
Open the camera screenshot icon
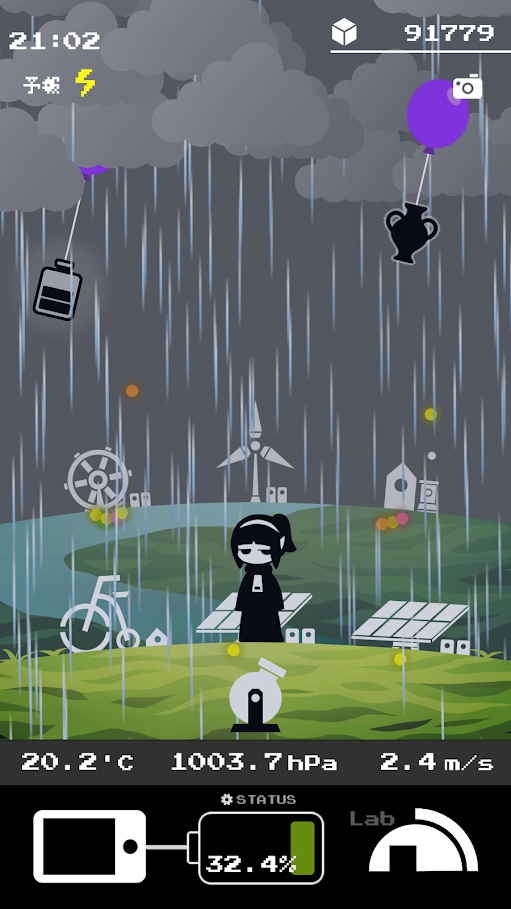pyautogui.click(x=467, y=87)
